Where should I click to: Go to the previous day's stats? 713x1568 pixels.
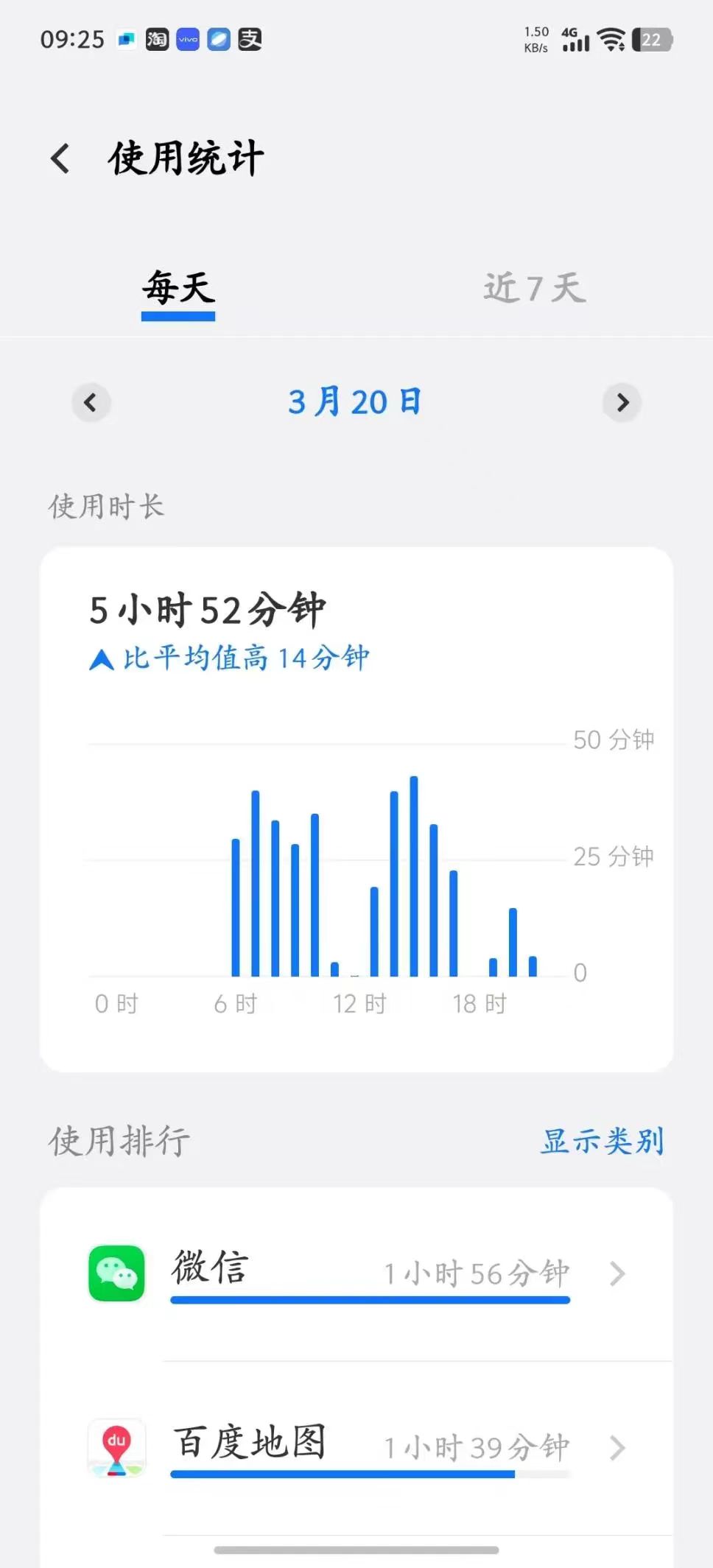coord(91,403)
